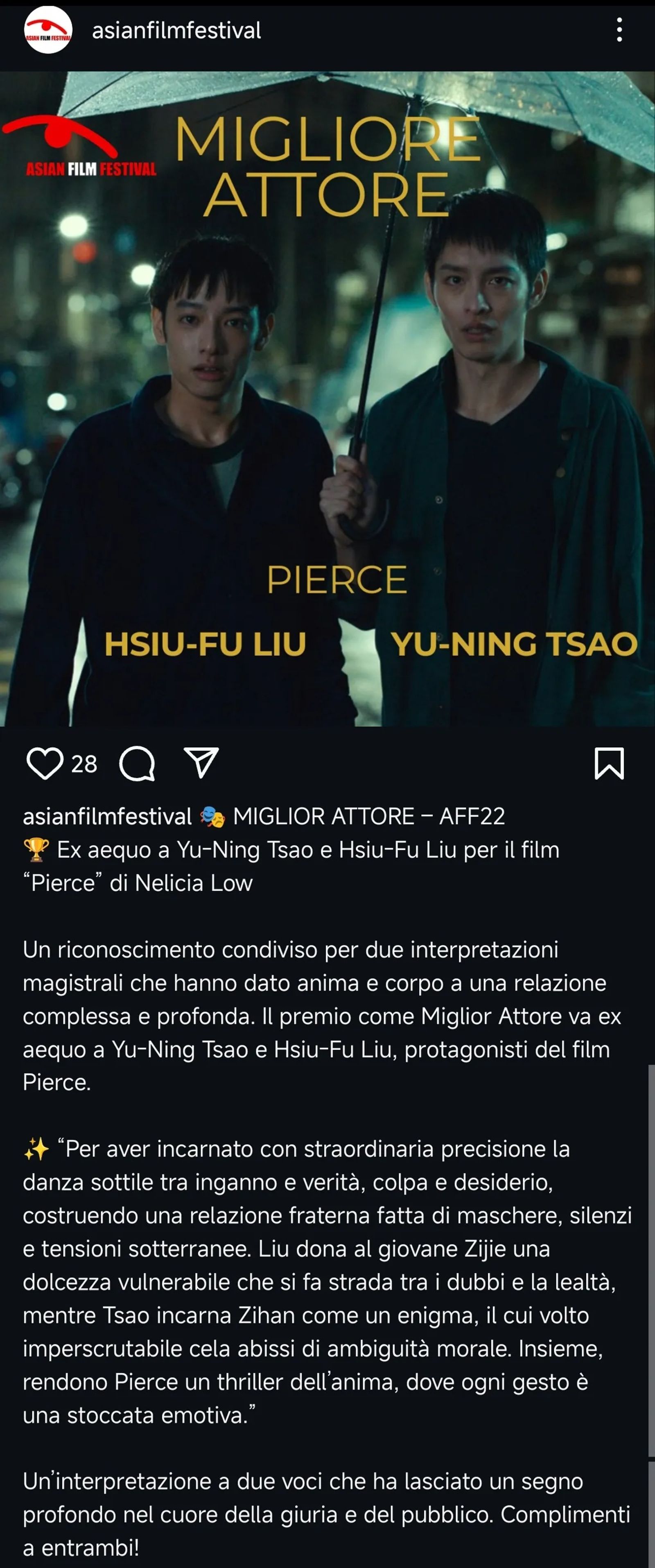Viewport: 655px width, 1568px height.
Task: Like the Miglior Attore post
Action: coord(45,763)
